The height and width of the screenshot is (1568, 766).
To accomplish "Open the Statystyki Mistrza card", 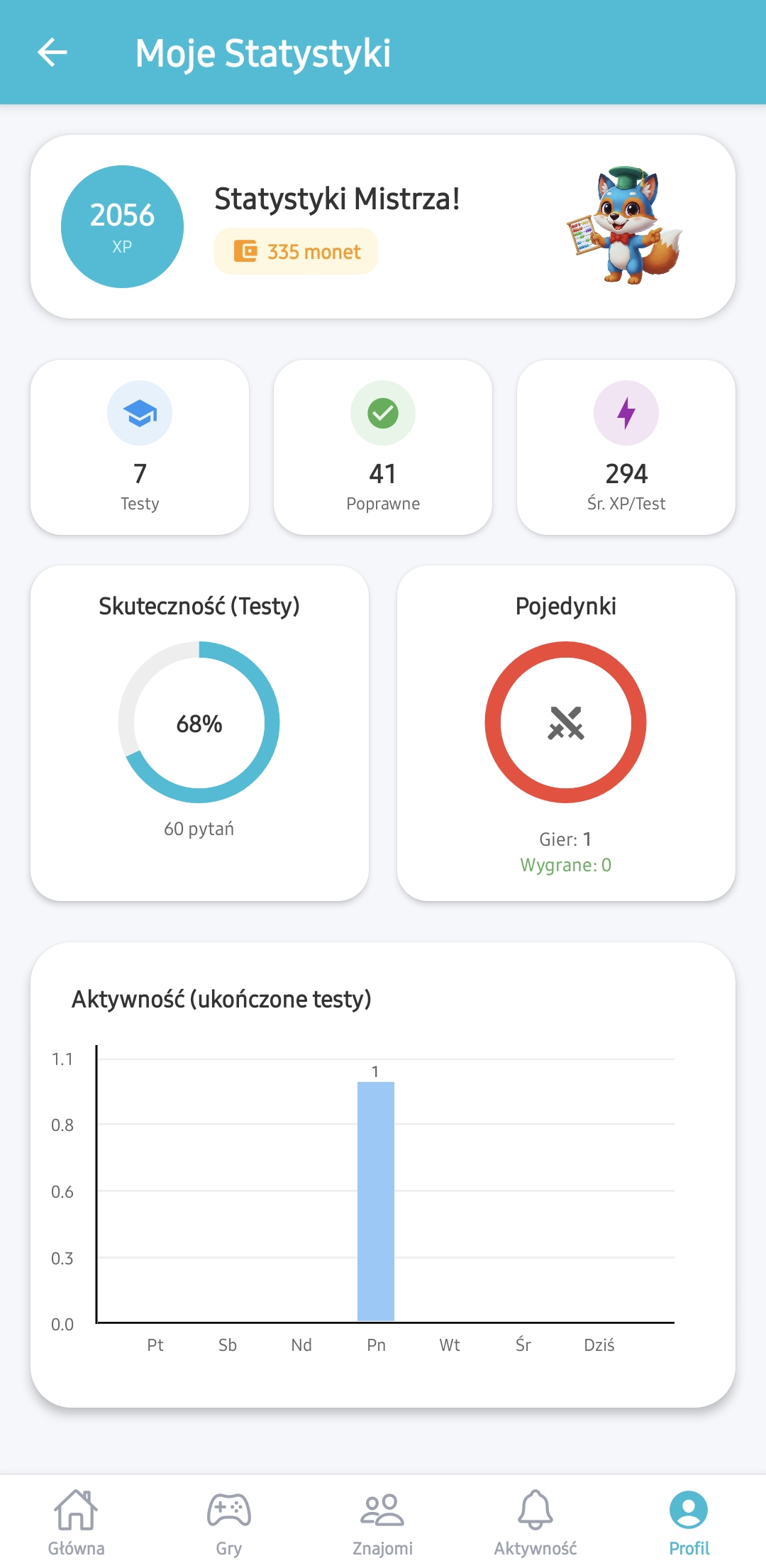I will point(383,226).
